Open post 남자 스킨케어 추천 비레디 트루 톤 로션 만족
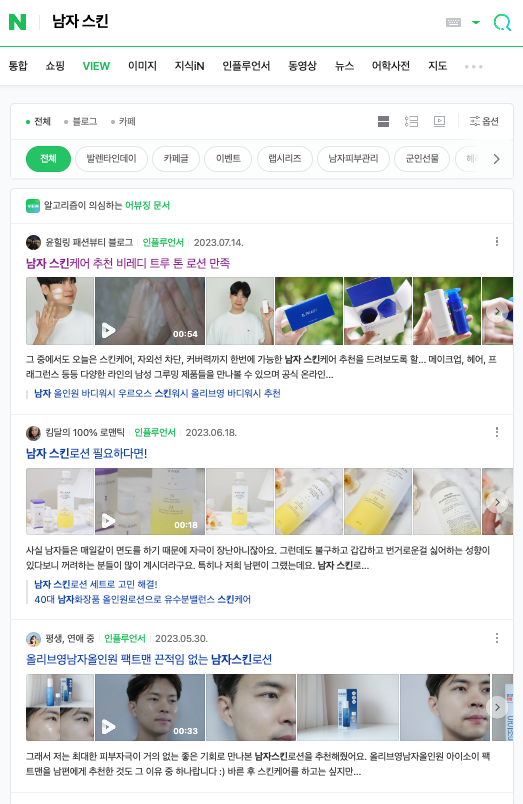523x804 pixels. coord(128,264)
